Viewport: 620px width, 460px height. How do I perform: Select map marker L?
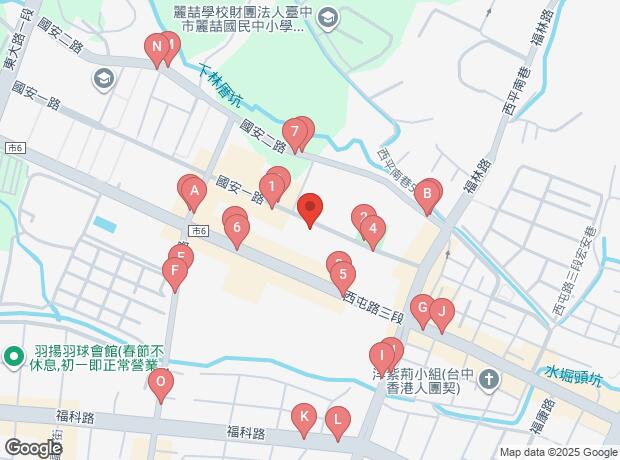click(338, 420)
